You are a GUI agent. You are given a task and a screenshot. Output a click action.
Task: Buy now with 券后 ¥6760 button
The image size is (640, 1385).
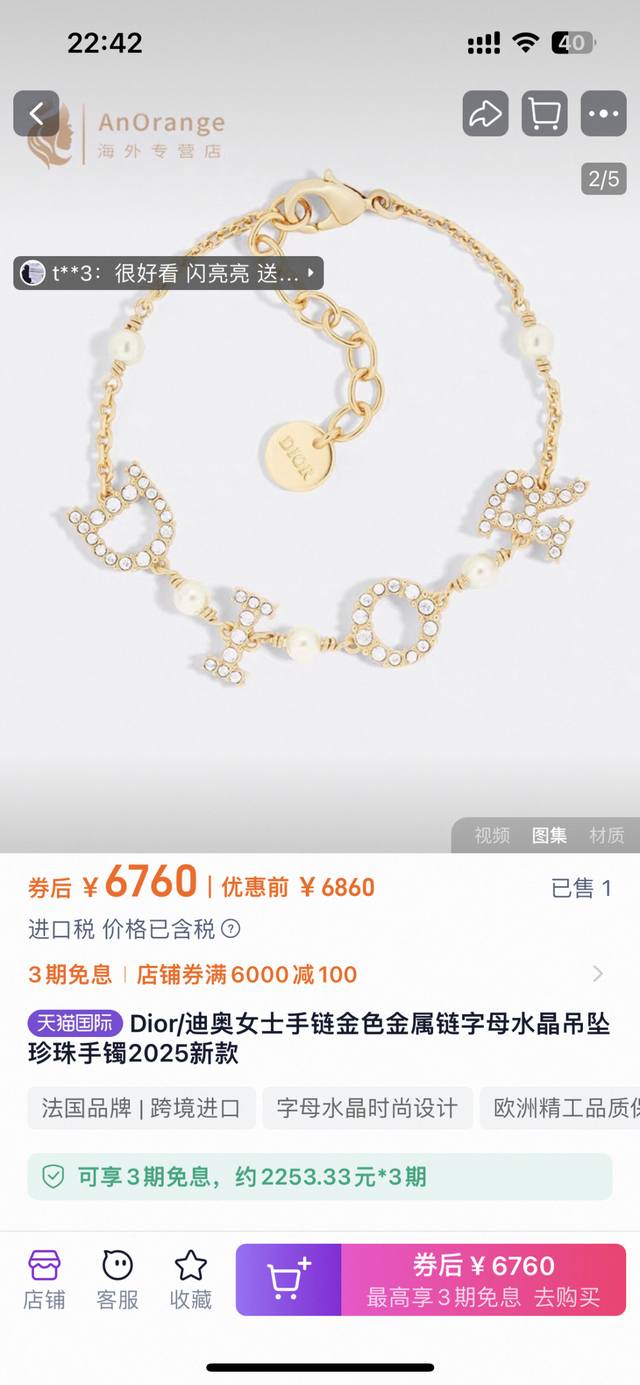pos(483,1279)
